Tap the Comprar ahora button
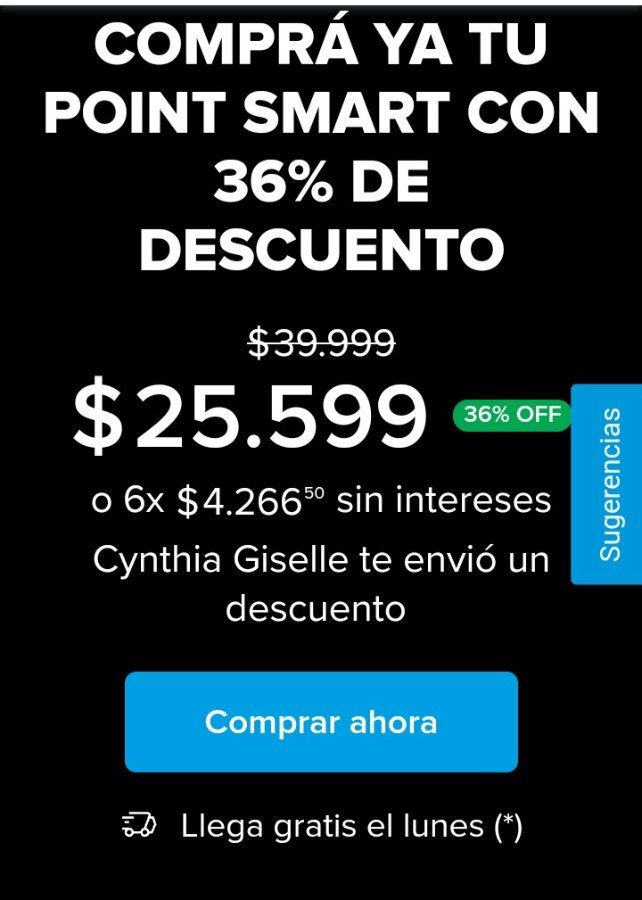The width and height of the screenshot is (642, 900). pyautogui.click(x=321, y=722)
